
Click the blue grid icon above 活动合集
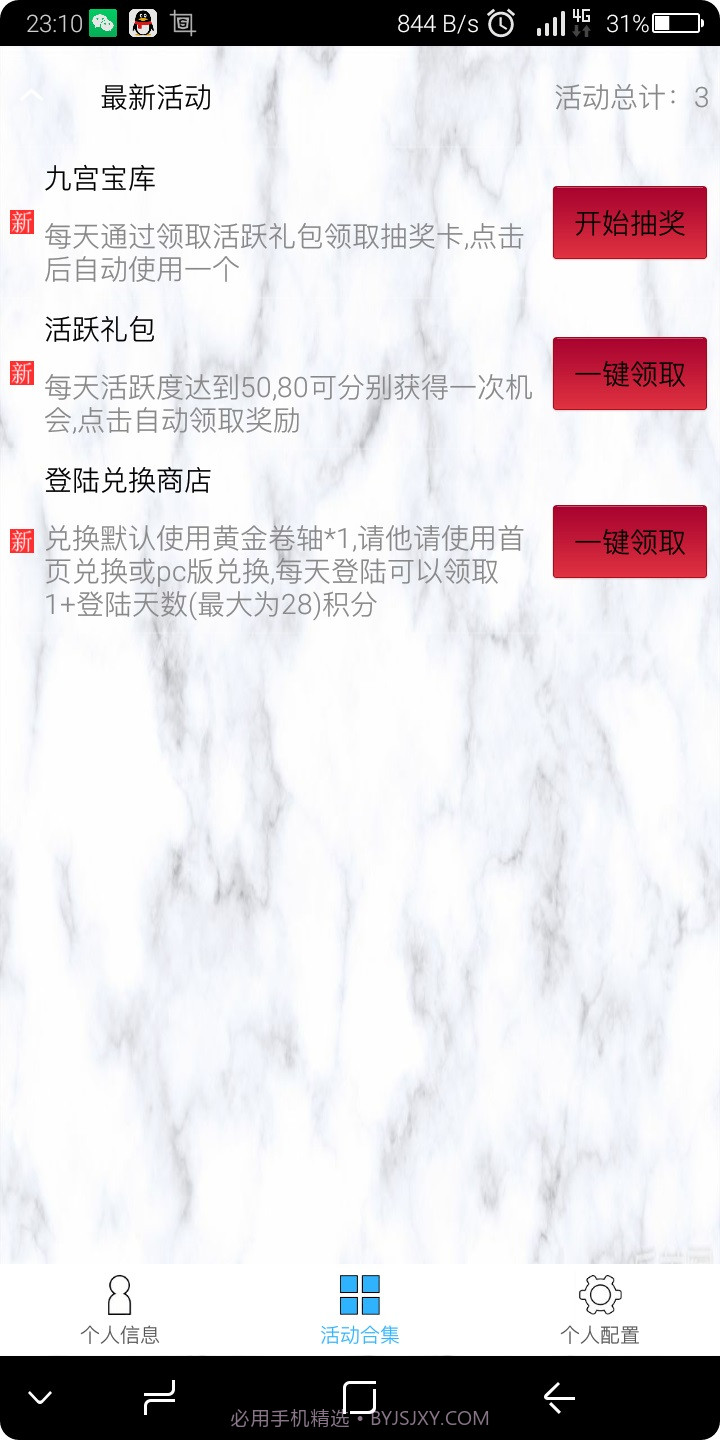pos(360,1292)
